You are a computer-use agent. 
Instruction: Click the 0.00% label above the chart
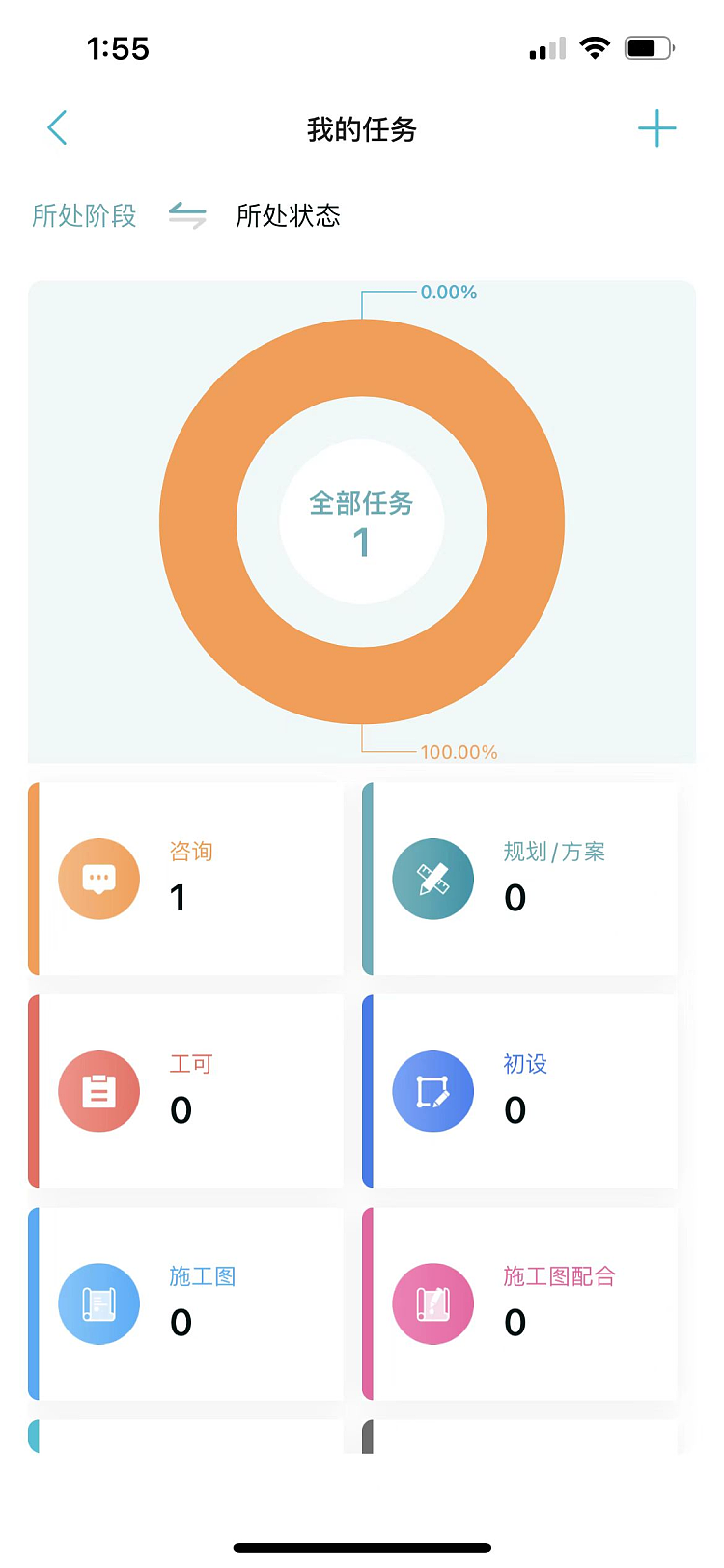(x=447, y=292)
